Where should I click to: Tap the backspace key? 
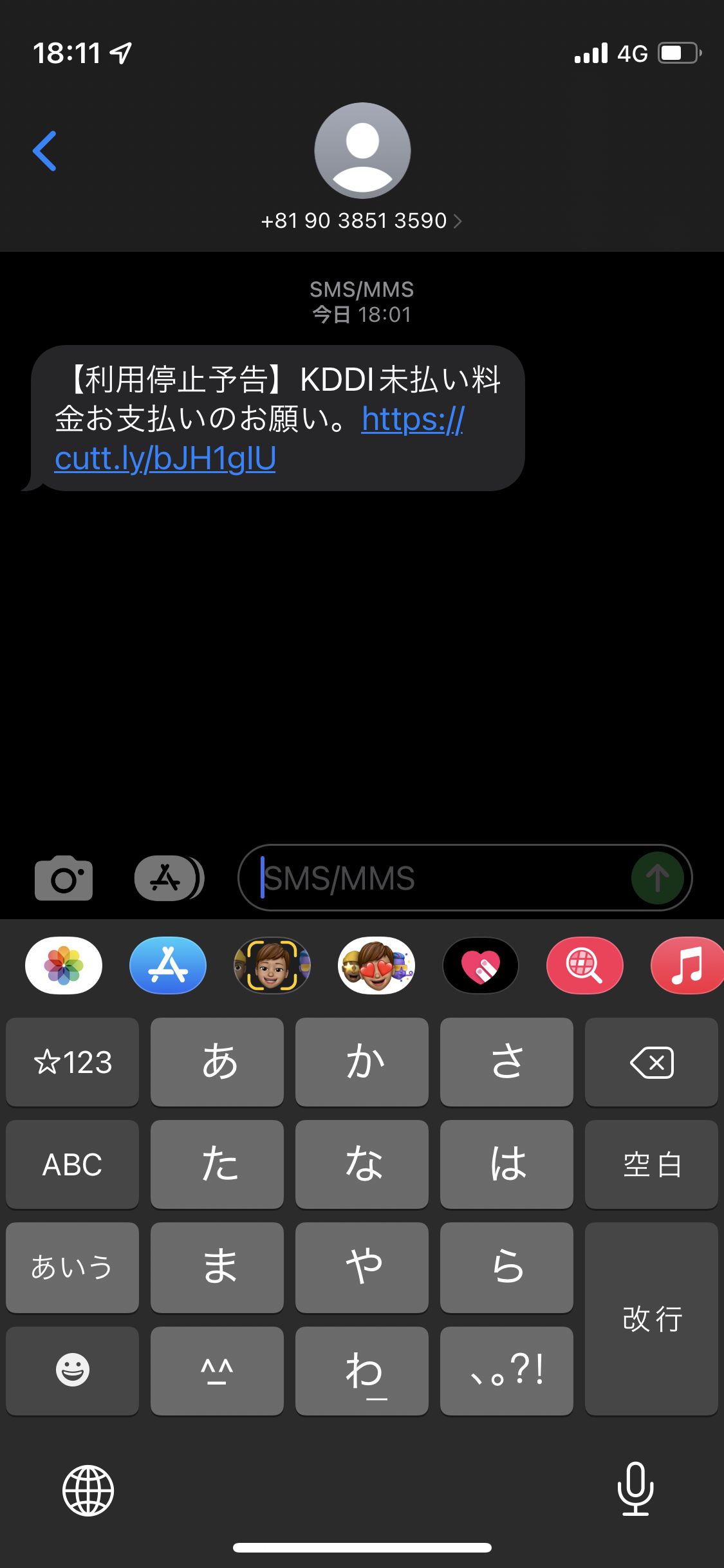tap(651, 1062)
